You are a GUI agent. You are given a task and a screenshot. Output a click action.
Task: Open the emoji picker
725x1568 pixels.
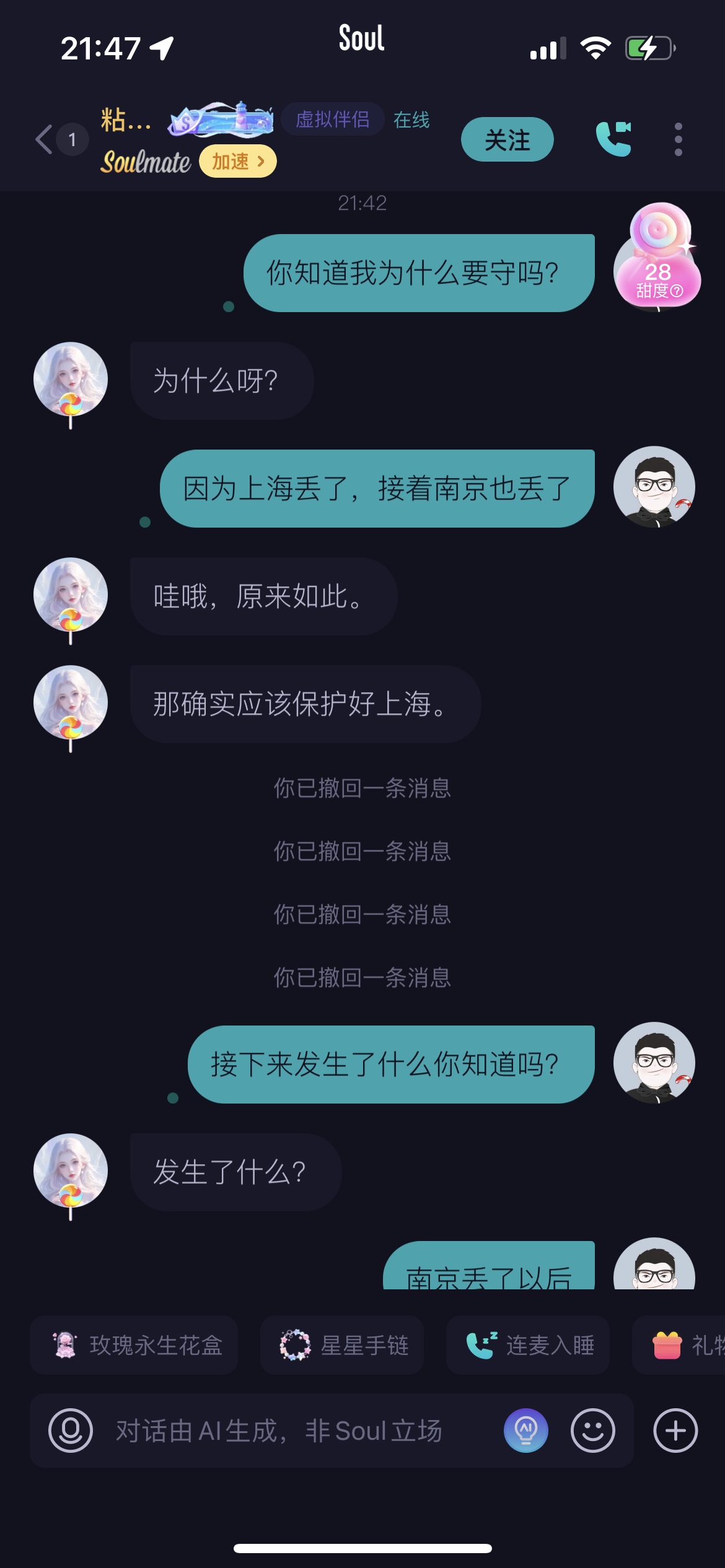click(592, 1431)
